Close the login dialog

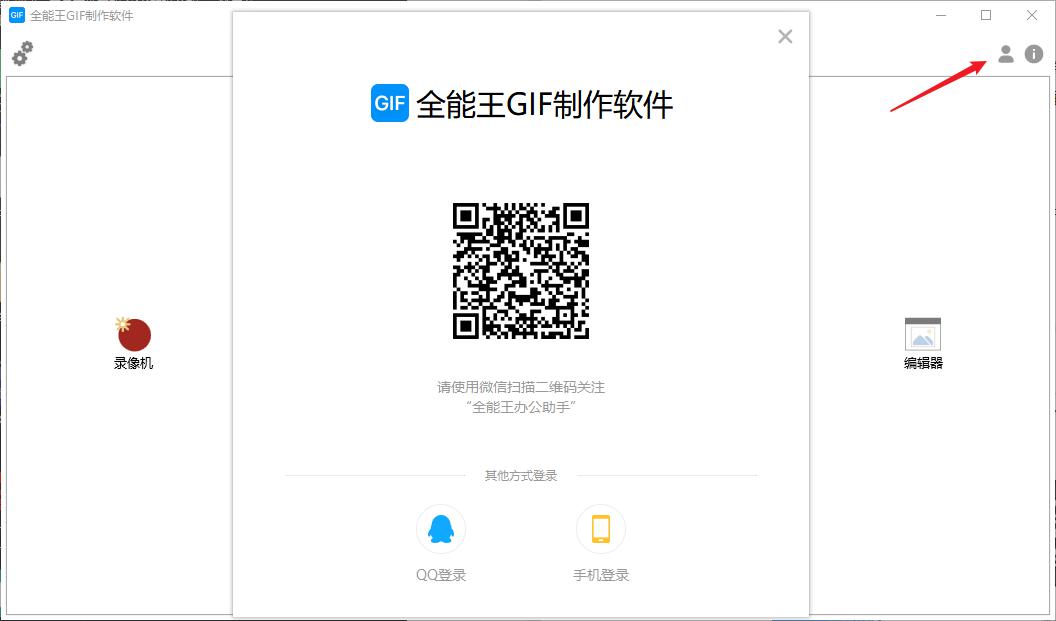click(785, 37)
